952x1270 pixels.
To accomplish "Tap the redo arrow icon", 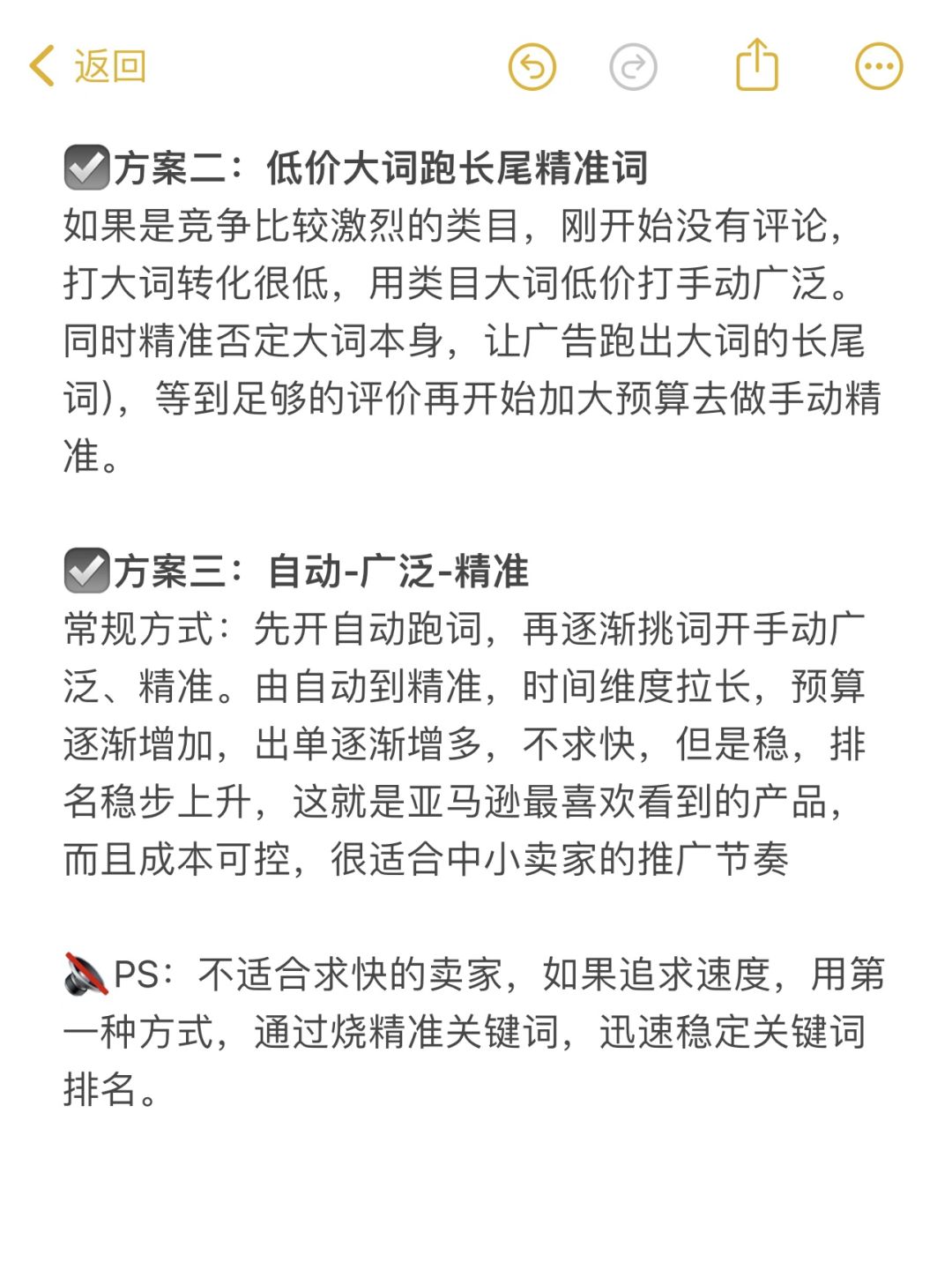I will point(633,67).
